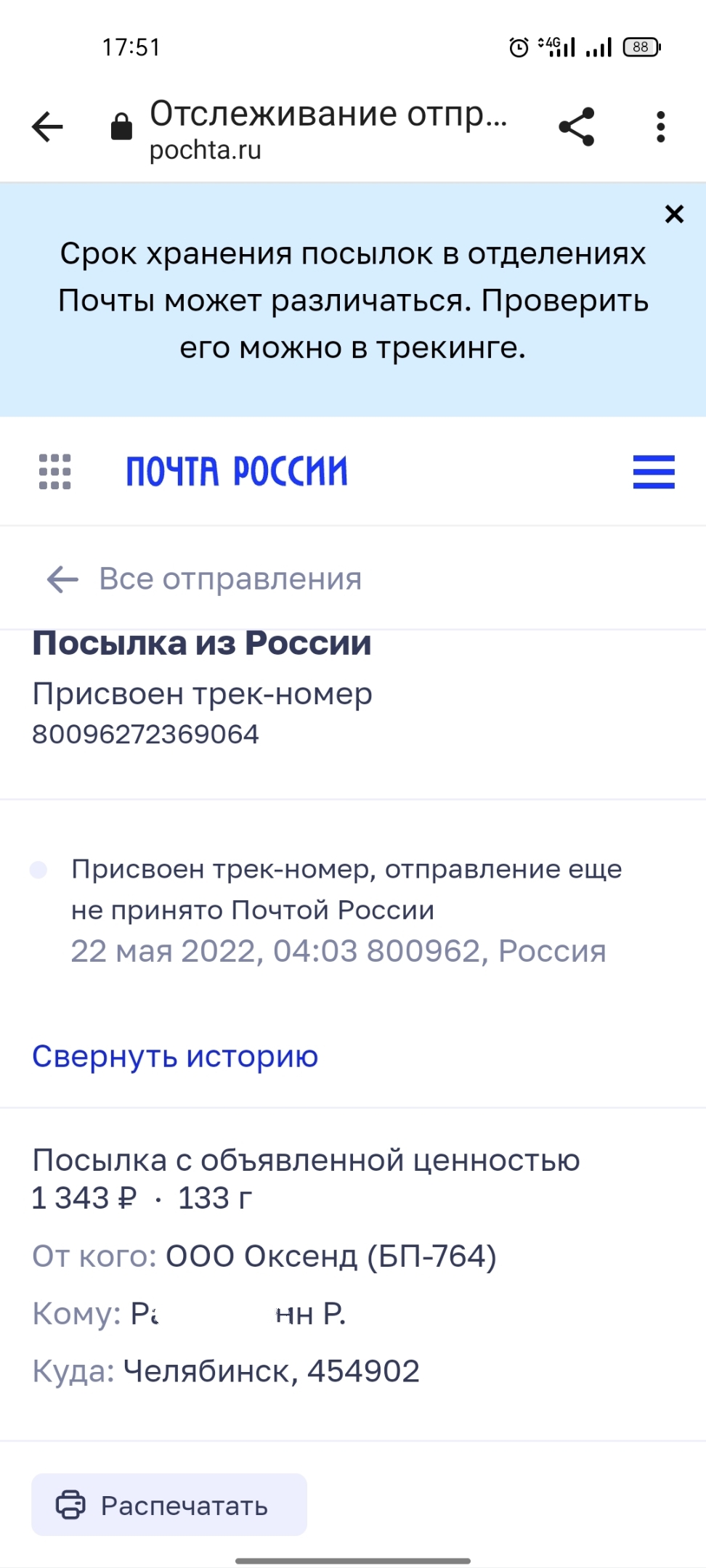This screenshot has height=1568, width=706.
Task: Return to Все отправления
Action: pyautogui.click(x=205, y=579)
